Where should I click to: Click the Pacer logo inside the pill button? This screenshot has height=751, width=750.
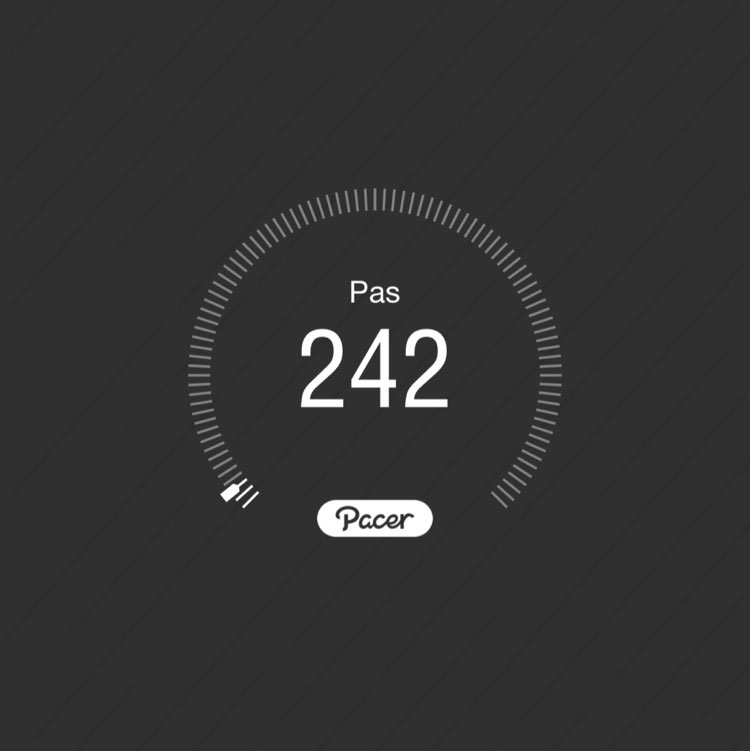click(x=375, y=517)
